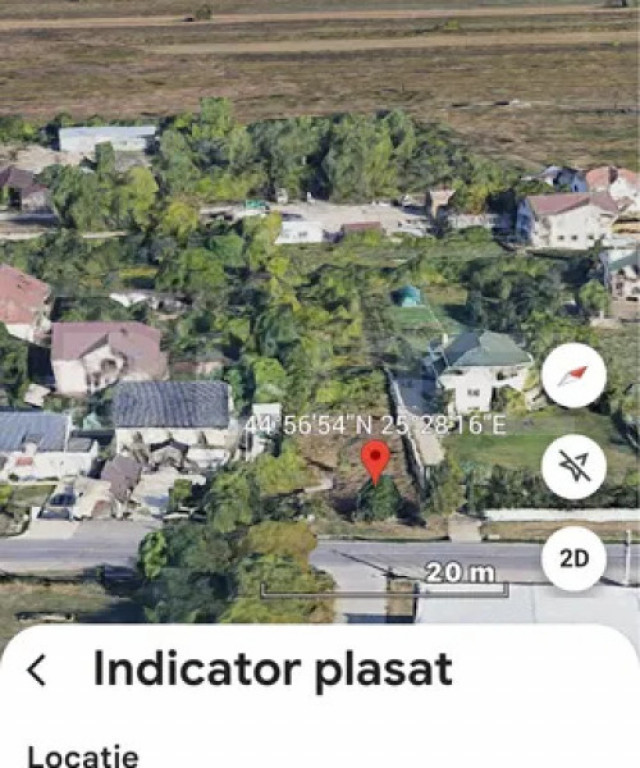640x768 pixels.
Task: Tap the red dropped pin marker
Action: click(x=375, y=460)
